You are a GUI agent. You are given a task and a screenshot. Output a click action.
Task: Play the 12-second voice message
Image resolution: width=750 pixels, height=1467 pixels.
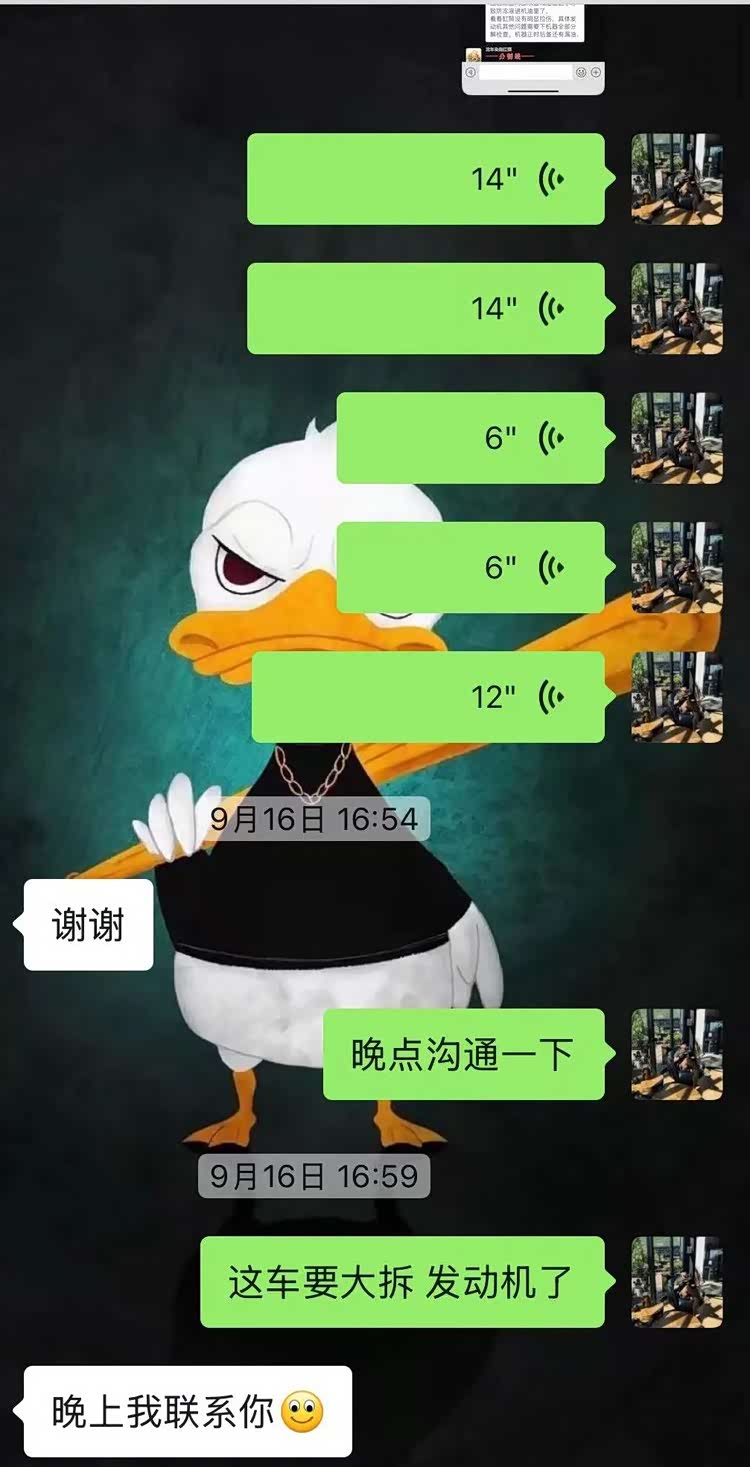tap(428, 697)
